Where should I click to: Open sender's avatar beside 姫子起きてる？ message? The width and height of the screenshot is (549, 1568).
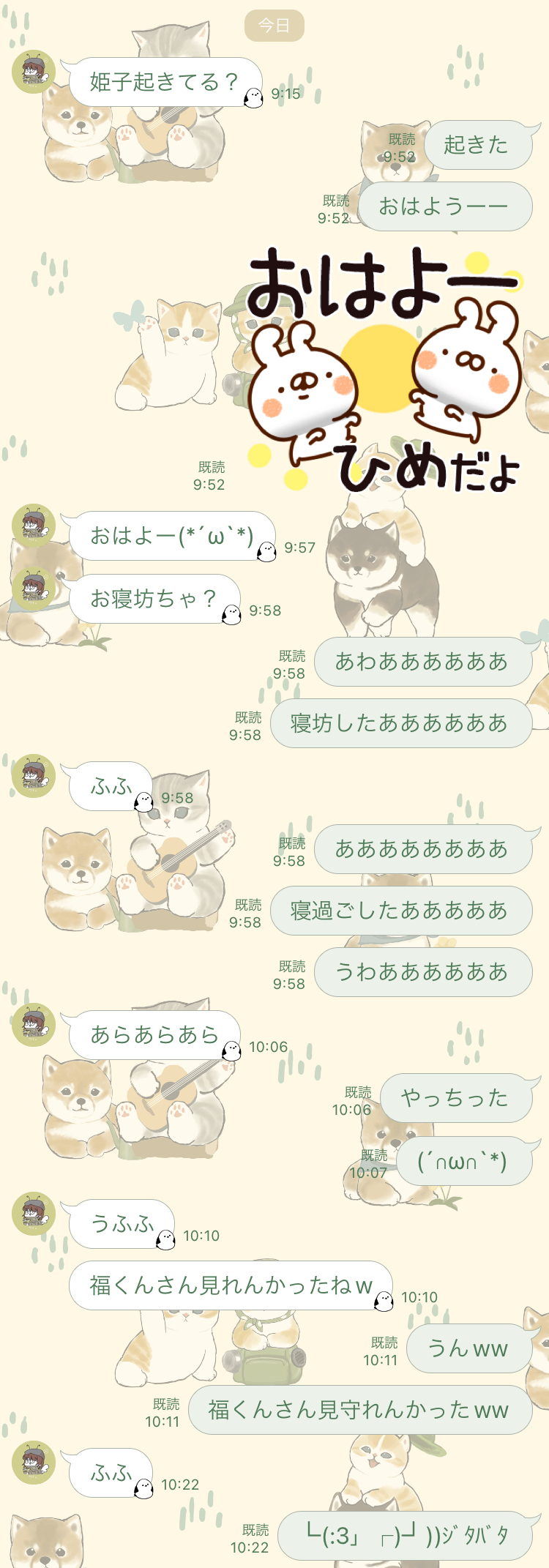34,72
